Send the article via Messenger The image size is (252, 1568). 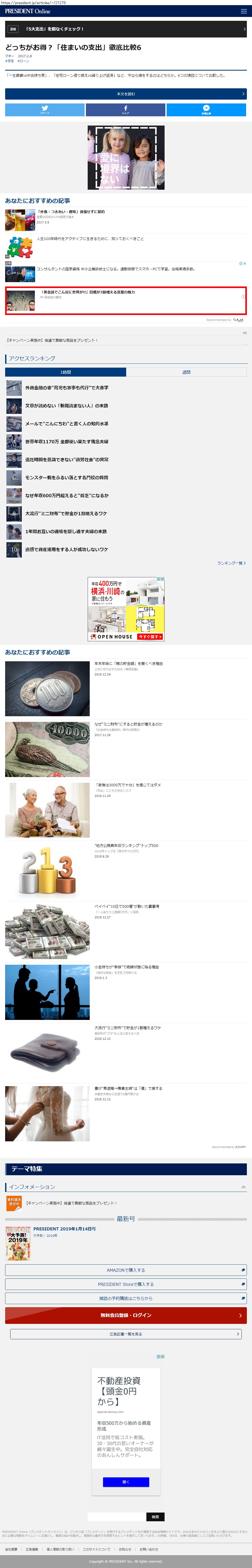pos(206,110)
